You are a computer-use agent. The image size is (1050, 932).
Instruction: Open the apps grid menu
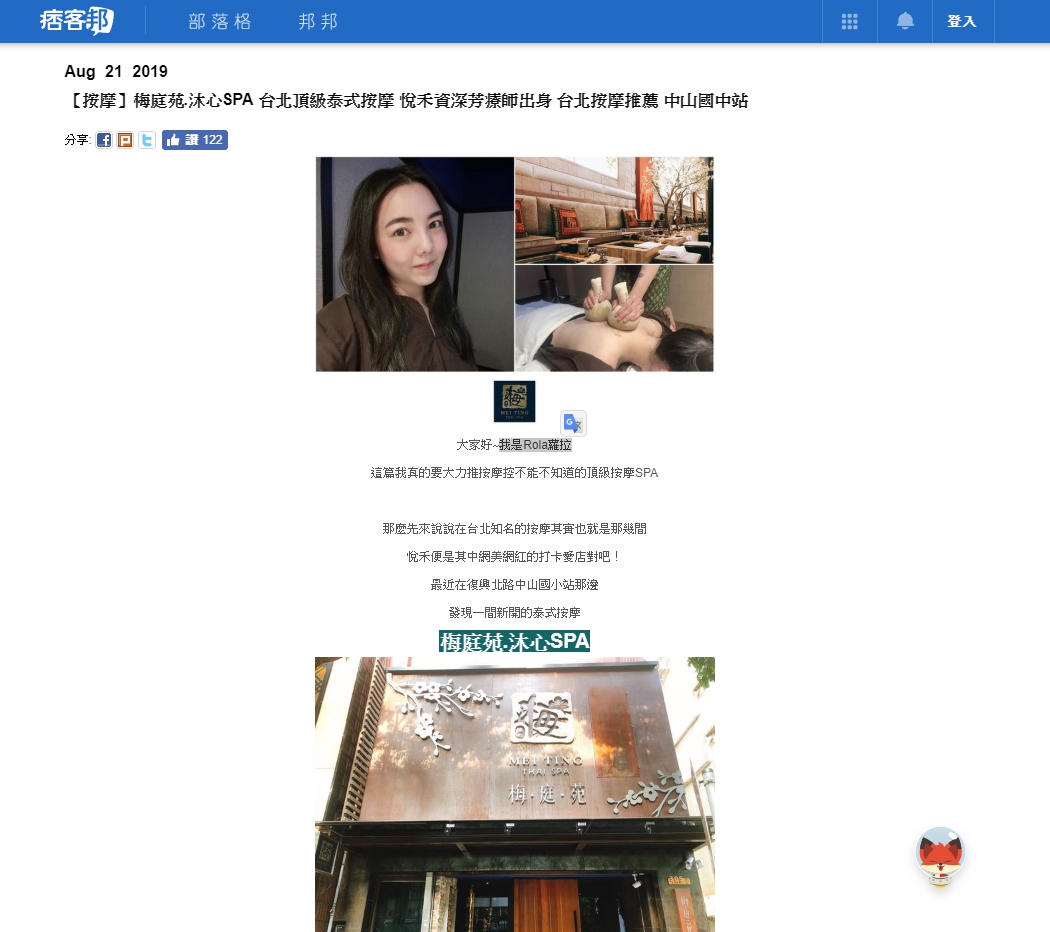tap(850, 21)
